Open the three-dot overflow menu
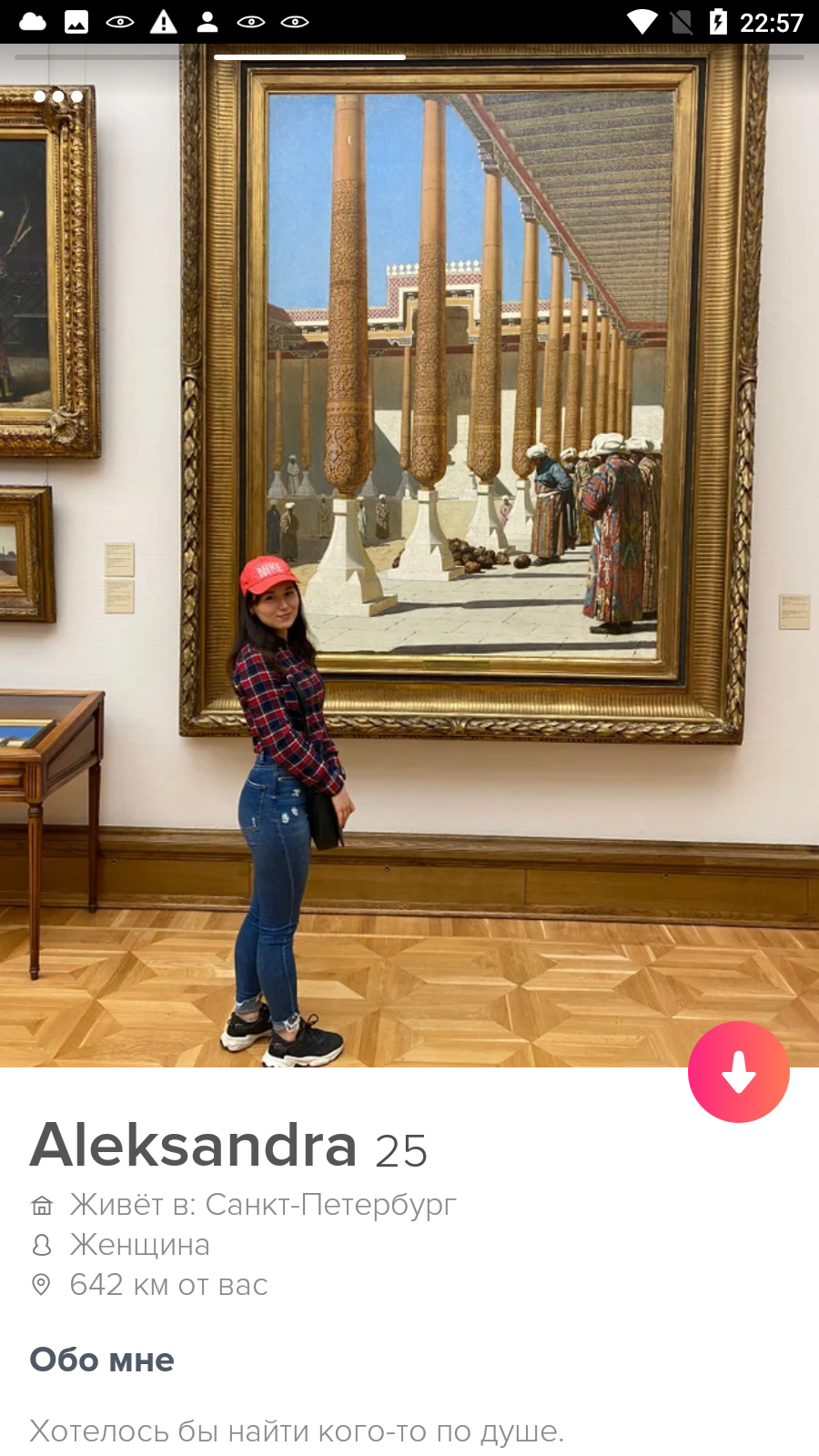The width and height of the screenshot is (819, 1456). [x=58, y=96]
